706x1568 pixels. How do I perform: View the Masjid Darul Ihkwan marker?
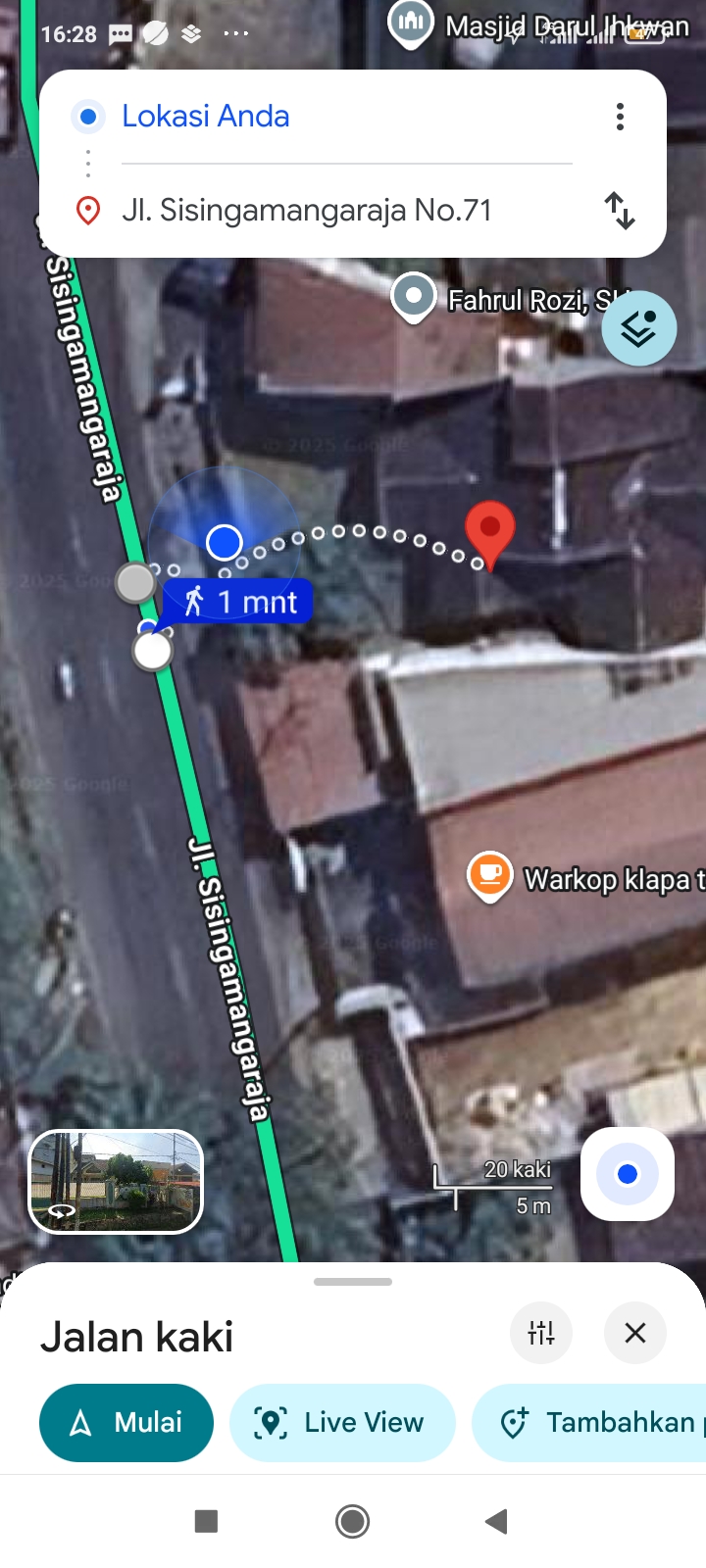click(411, 22)
